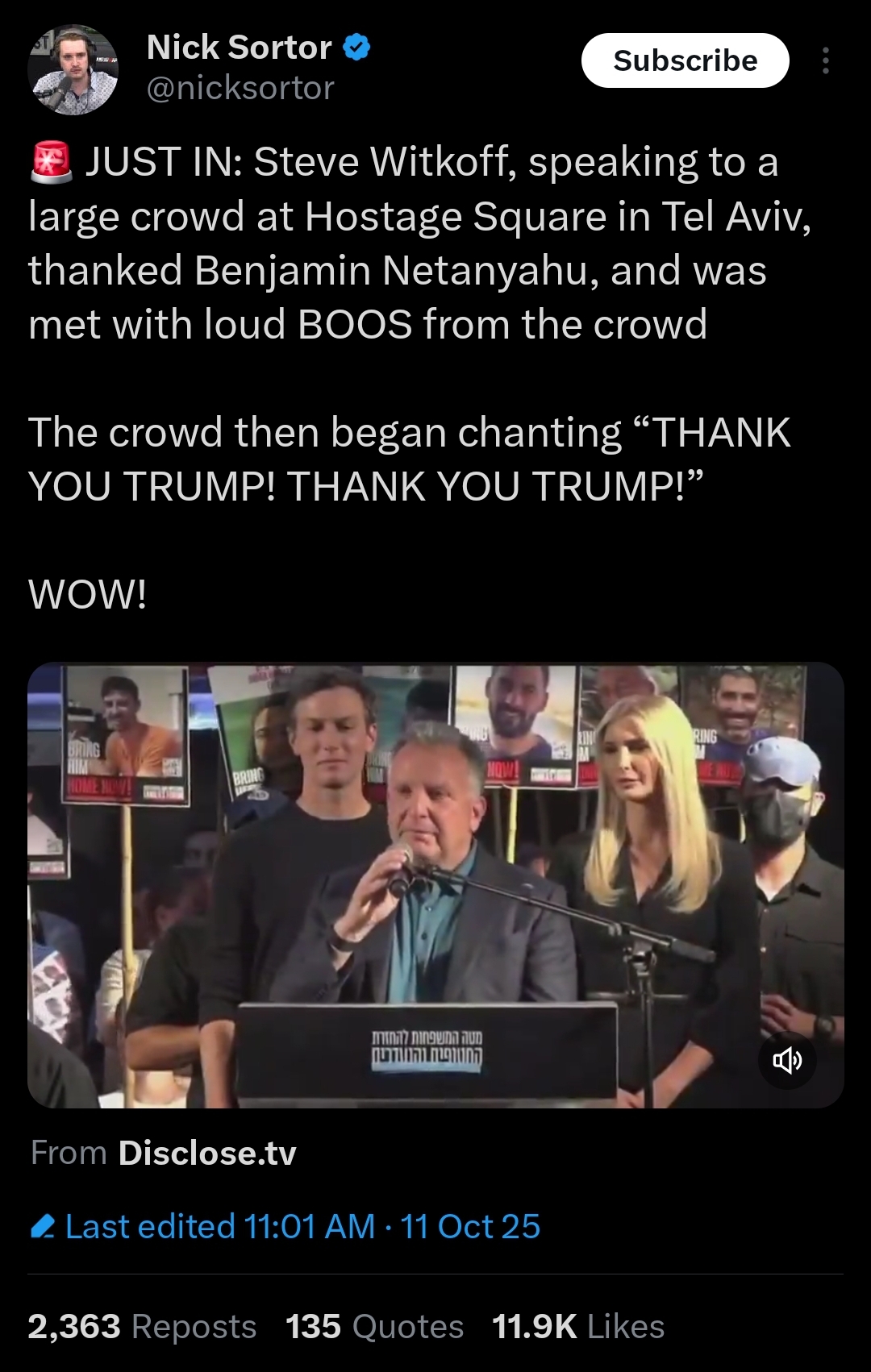See the 11.9K likes
Screen dimensions: 871x1372
pyautogui.click(x=578, y=1326)
